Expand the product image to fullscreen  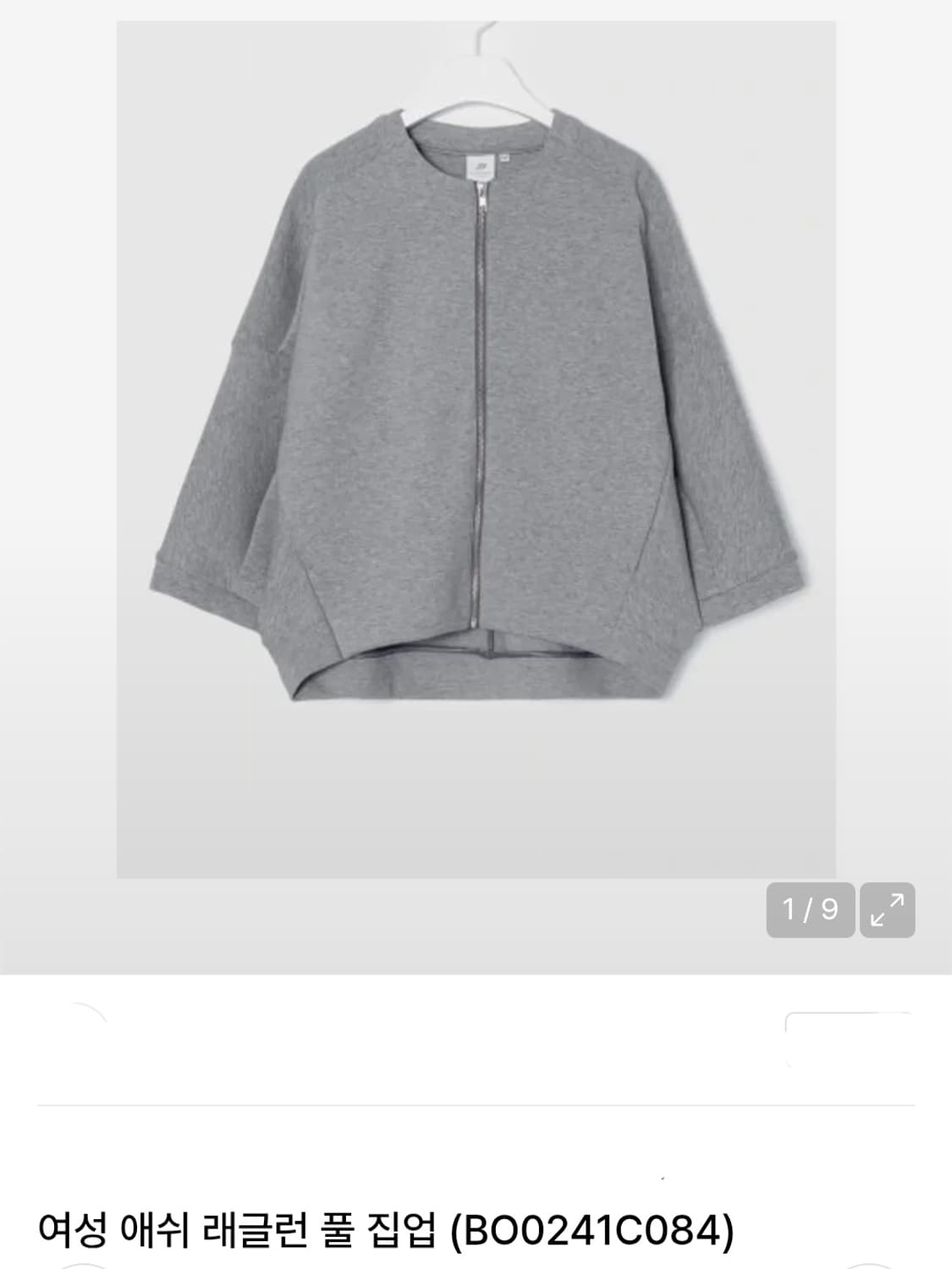[x=887, y=910]
